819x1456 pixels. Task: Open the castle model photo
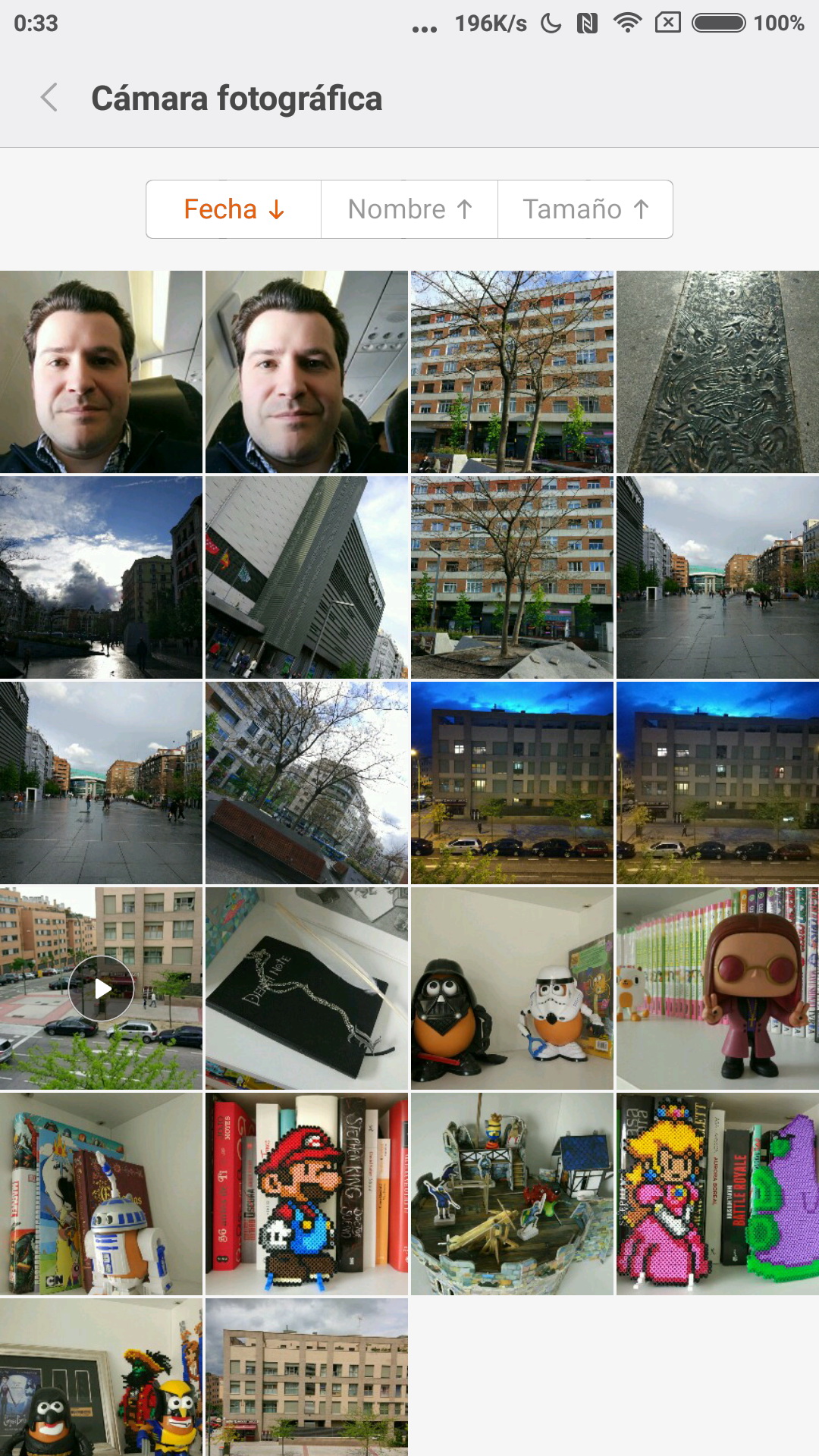pyautogui.click(x=512, y=1194)
